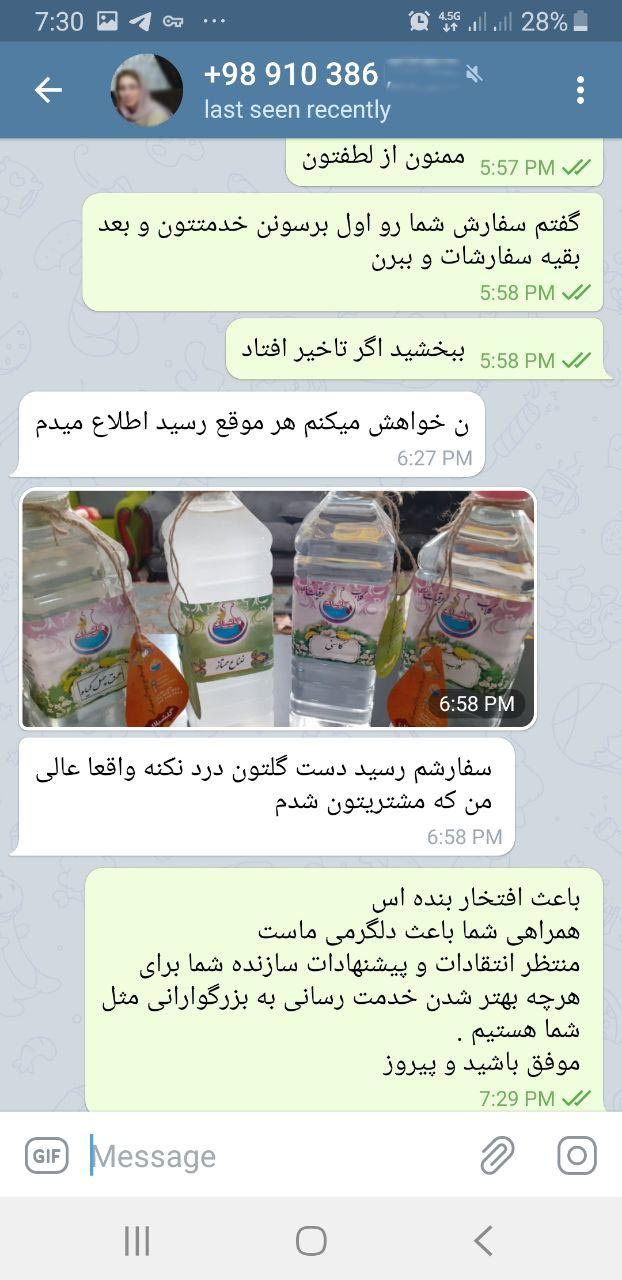Screen dimensions: 622x1280
Task: Open the camera next to the paperclip
Action: pyautogui.click(x=577, y=1156)
